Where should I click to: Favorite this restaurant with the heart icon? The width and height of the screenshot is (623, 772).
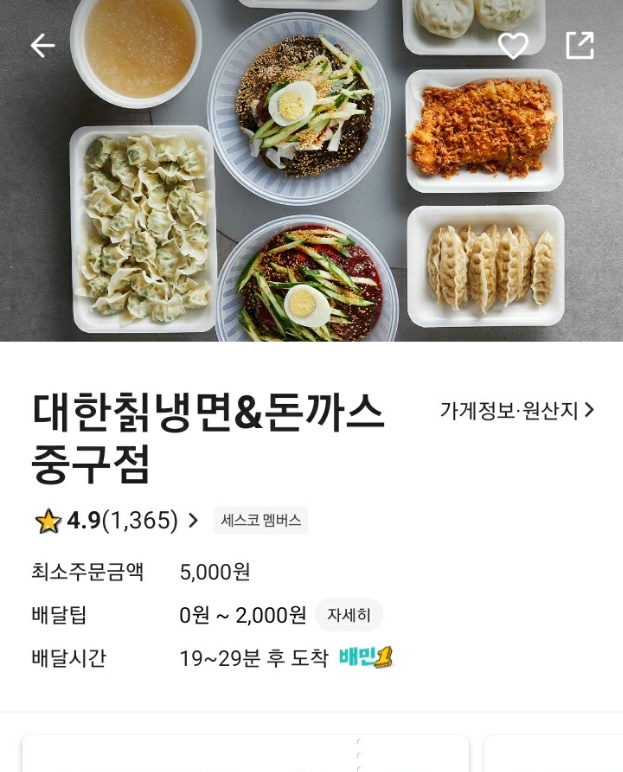[513, 45]
